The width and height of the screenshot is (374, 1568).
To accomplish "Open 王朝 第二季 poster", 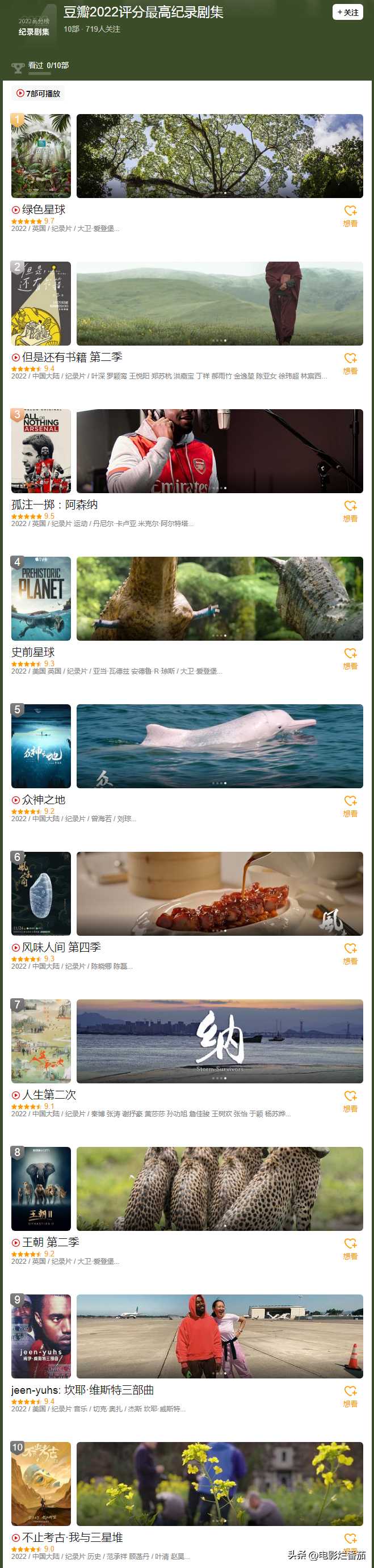I will (41, 1189).
